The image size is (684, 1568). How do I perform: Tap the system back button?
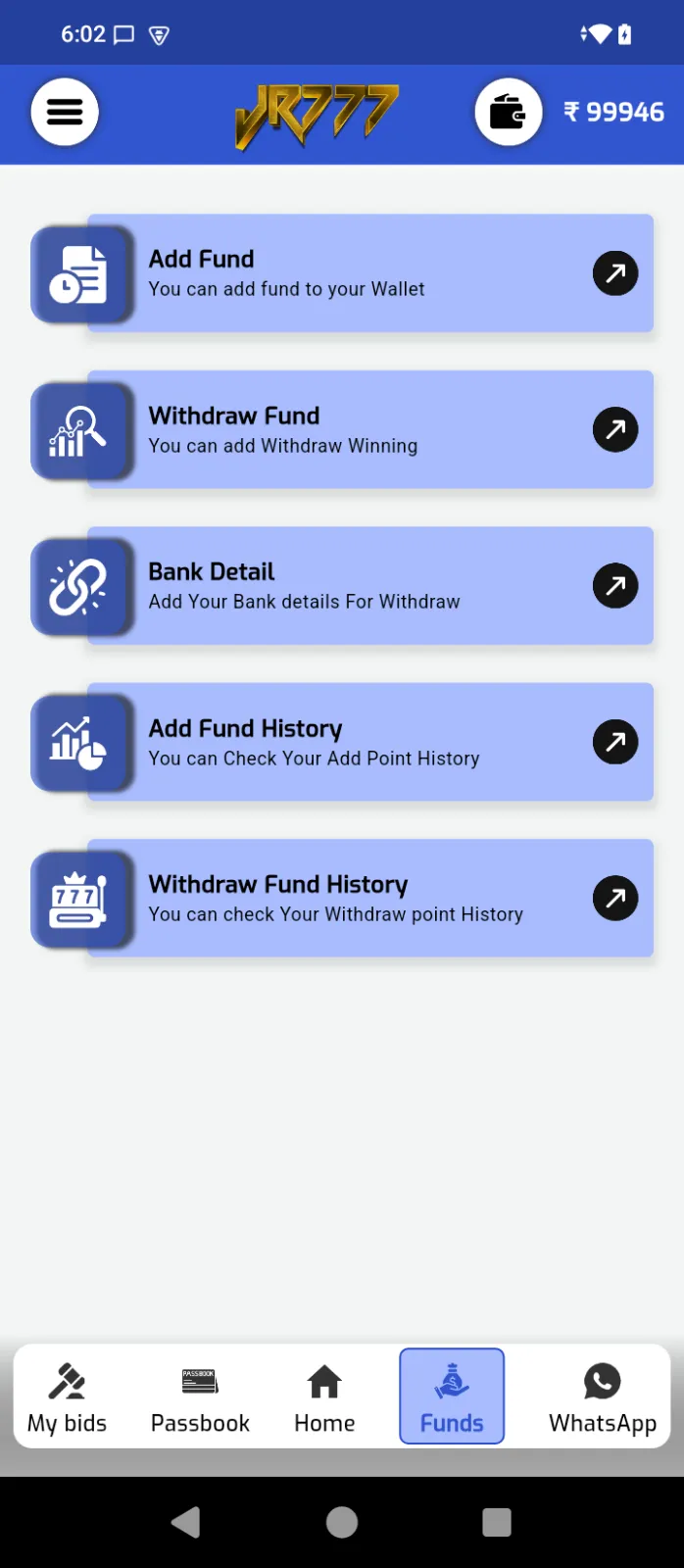[185, 1522]
